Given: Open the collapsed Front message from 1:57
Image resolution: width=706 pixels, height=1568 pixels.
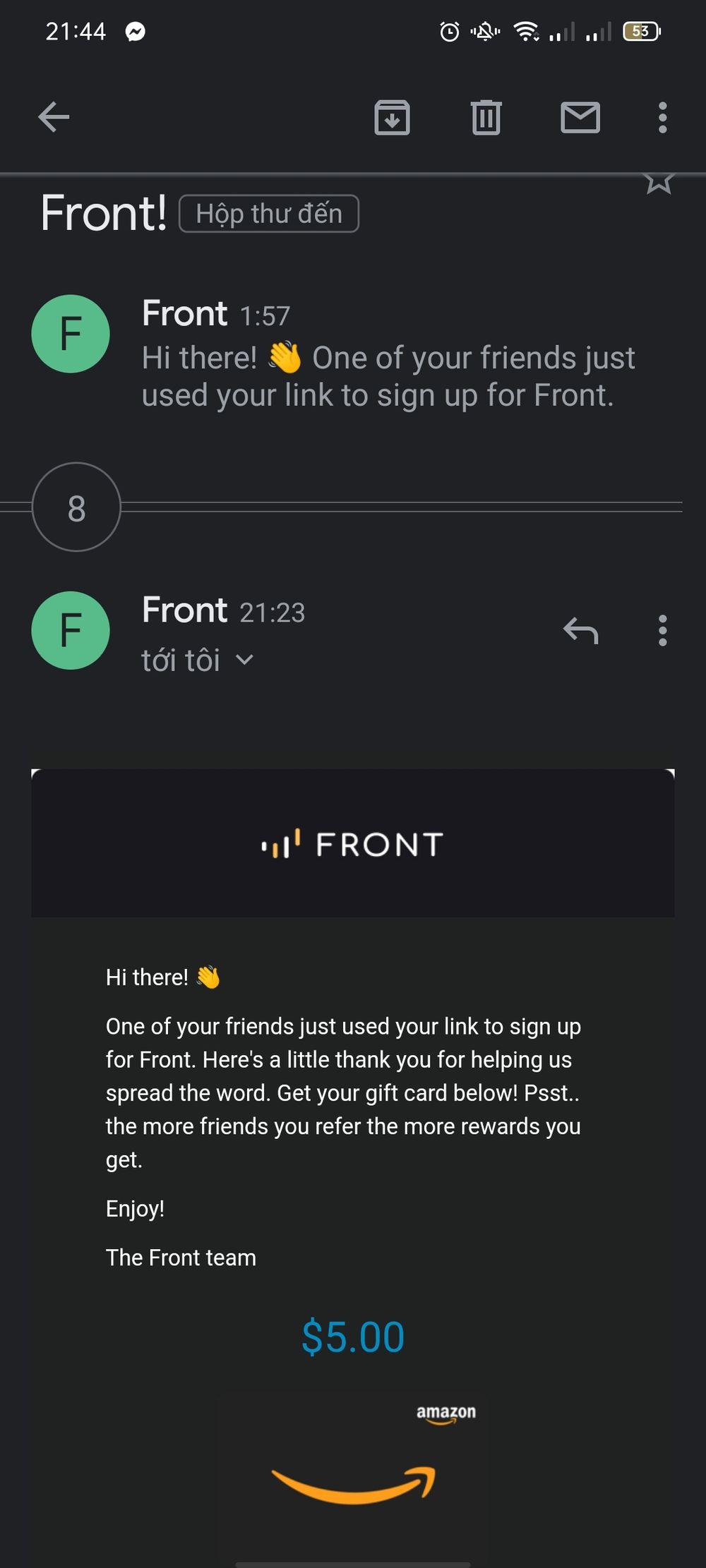Looking at the screenshot, I should click(388, 356).
